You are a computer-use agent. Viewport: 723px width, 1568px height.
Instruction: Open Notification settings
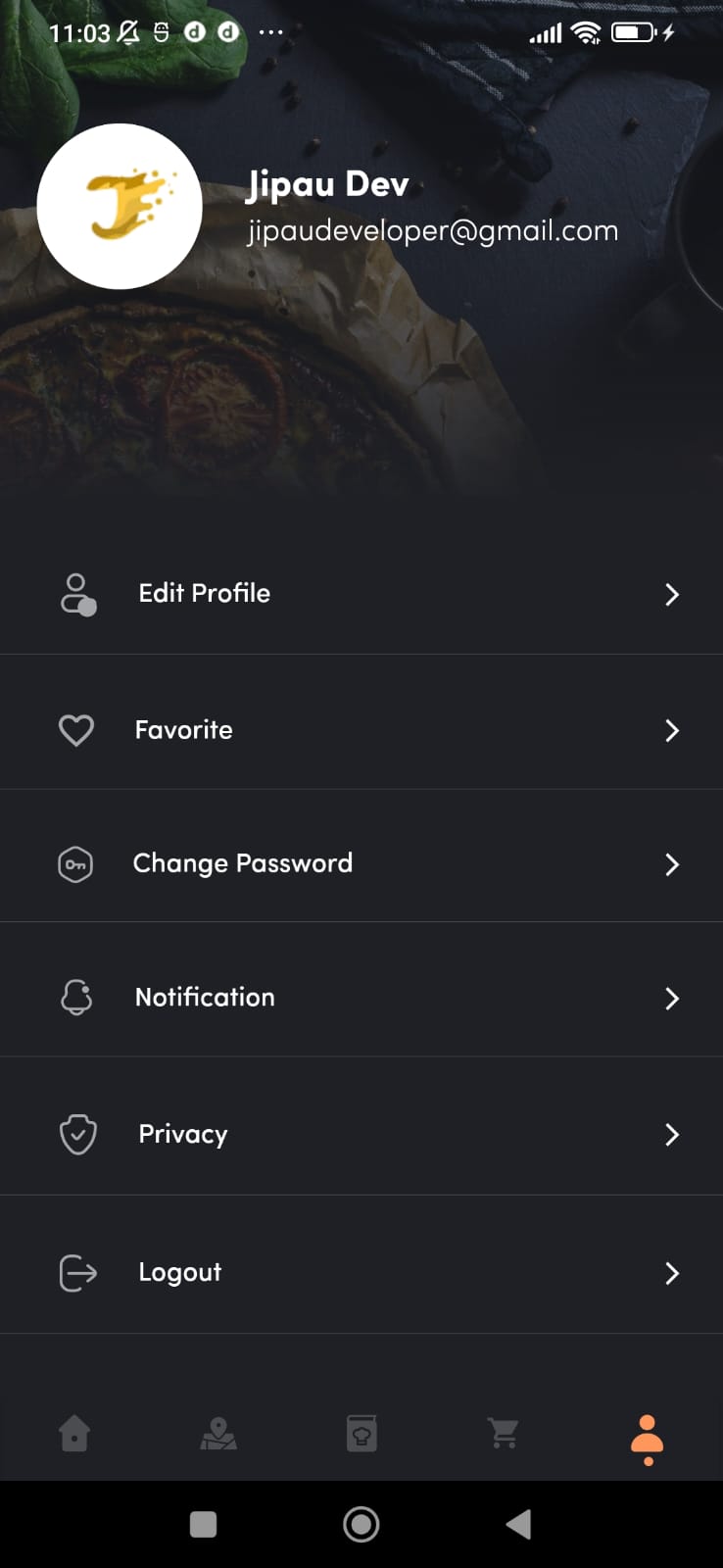(x=361, y=998)
